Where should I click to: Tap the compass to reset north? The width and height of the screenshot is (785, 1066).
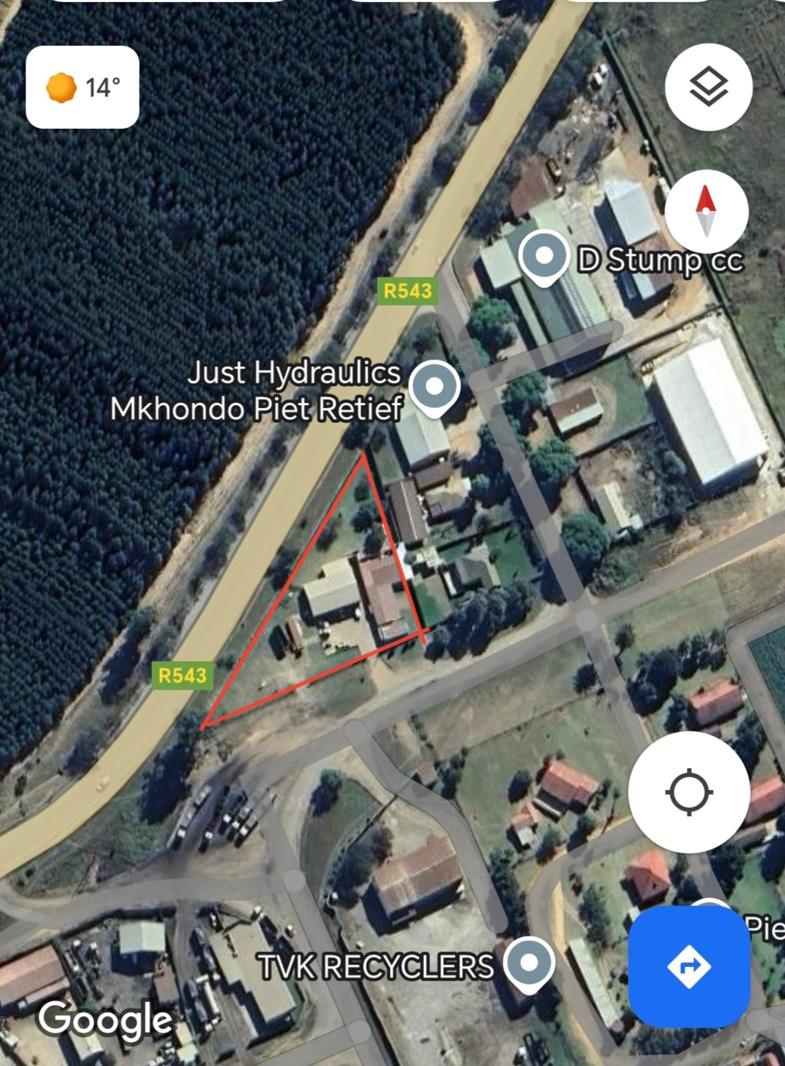[x=706, y=211]
